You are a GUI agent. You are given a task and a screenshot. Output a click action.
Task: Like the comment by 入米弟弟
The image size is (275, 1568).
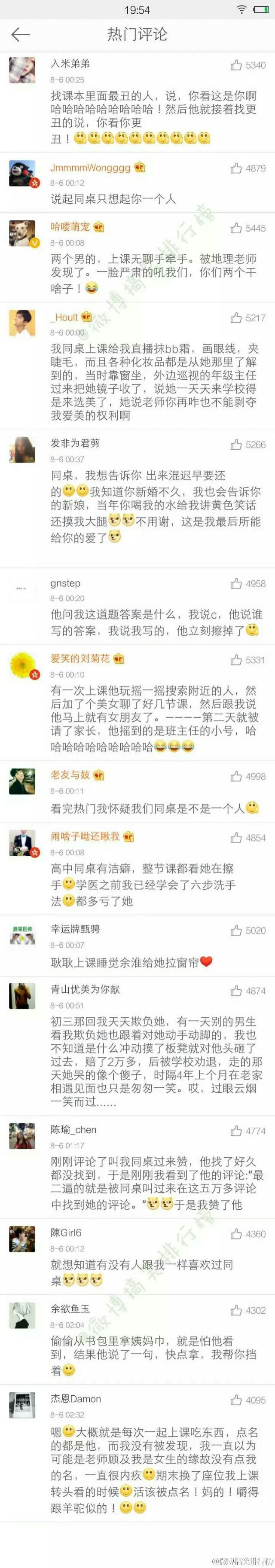[x=236, y=64]
